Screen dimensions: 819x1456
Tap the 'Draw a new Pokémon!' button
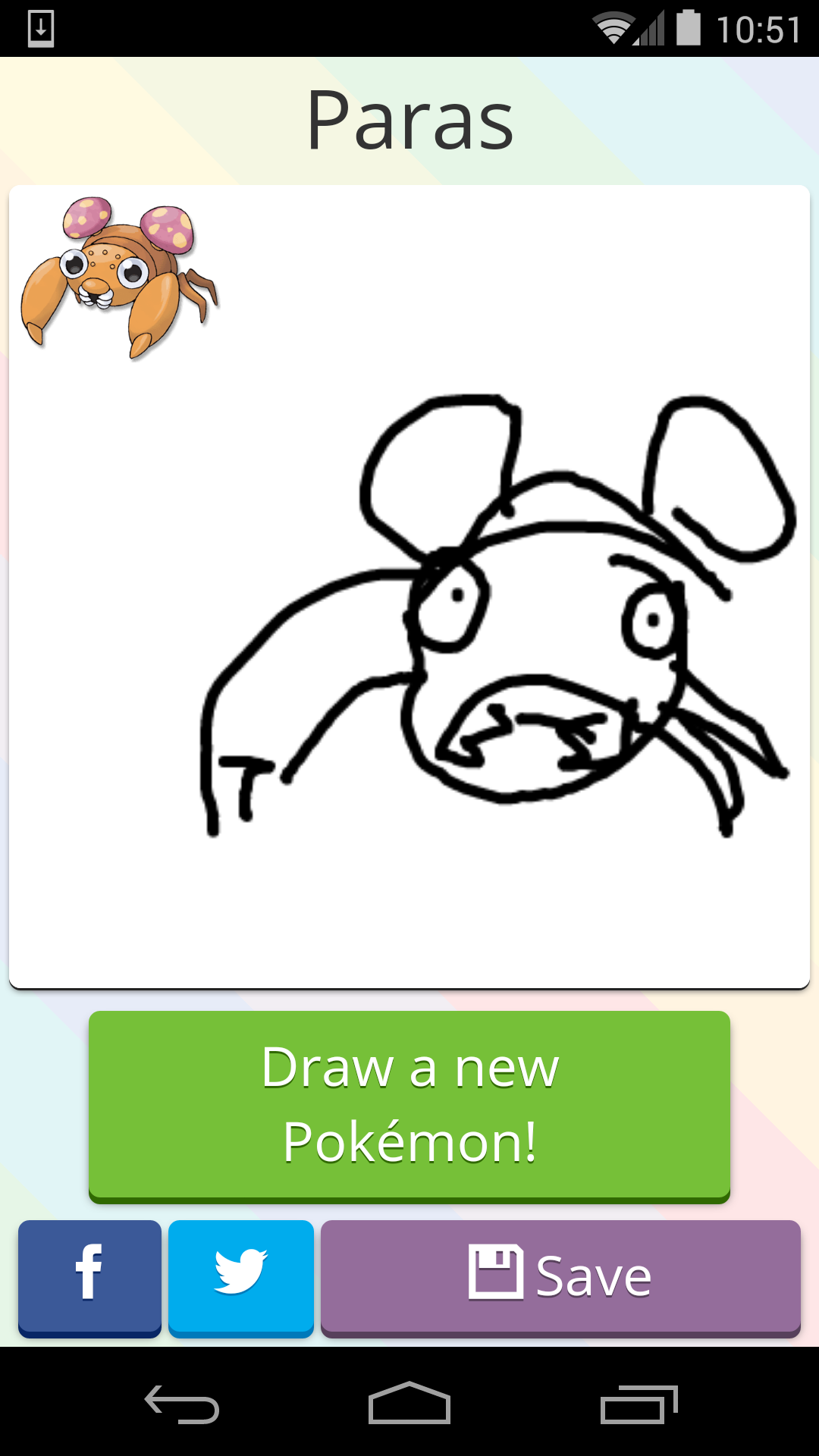409,1105
